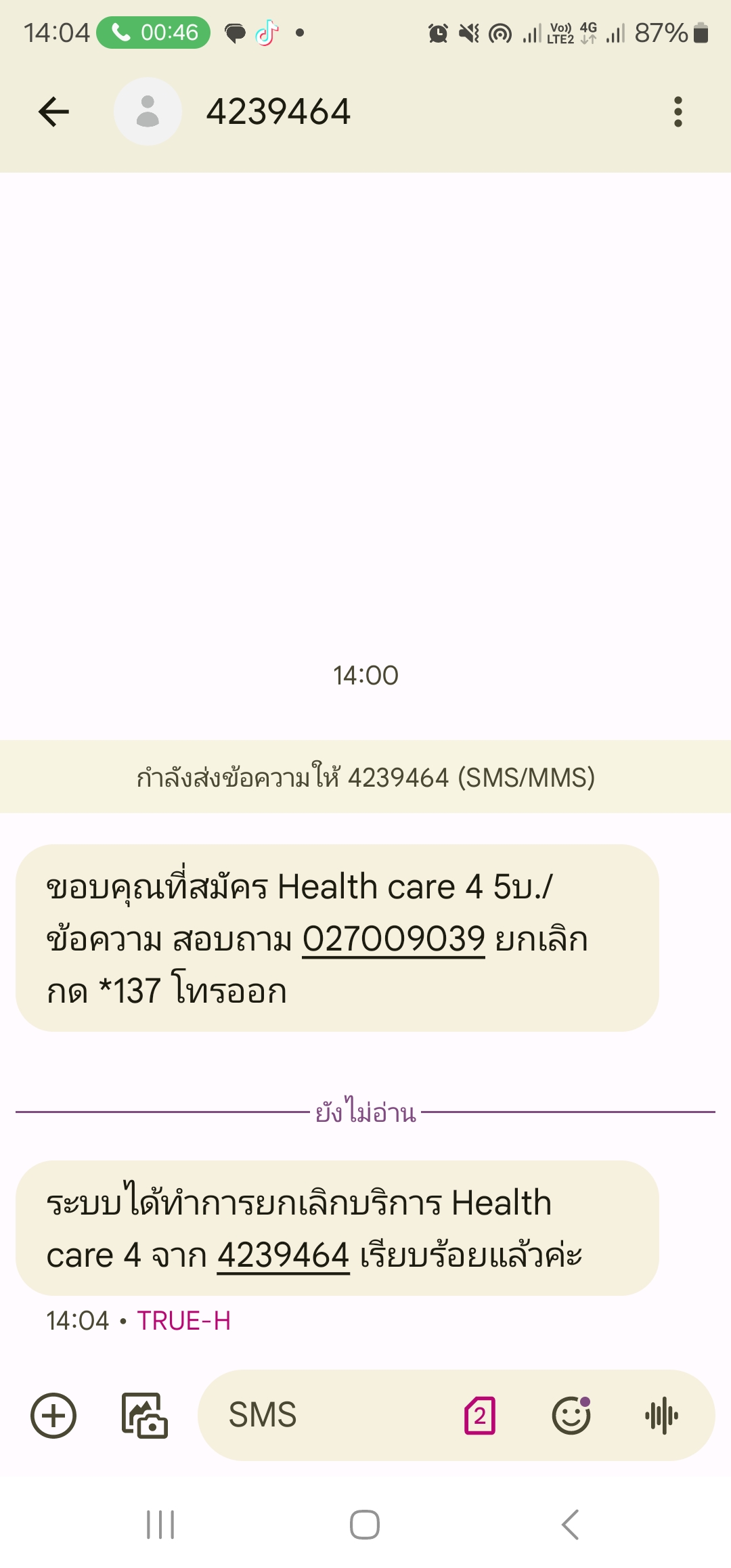731x1568 pixels.
Task: Tap the underlined 4239464 link in the message
Action: (x=283, y=1255)
